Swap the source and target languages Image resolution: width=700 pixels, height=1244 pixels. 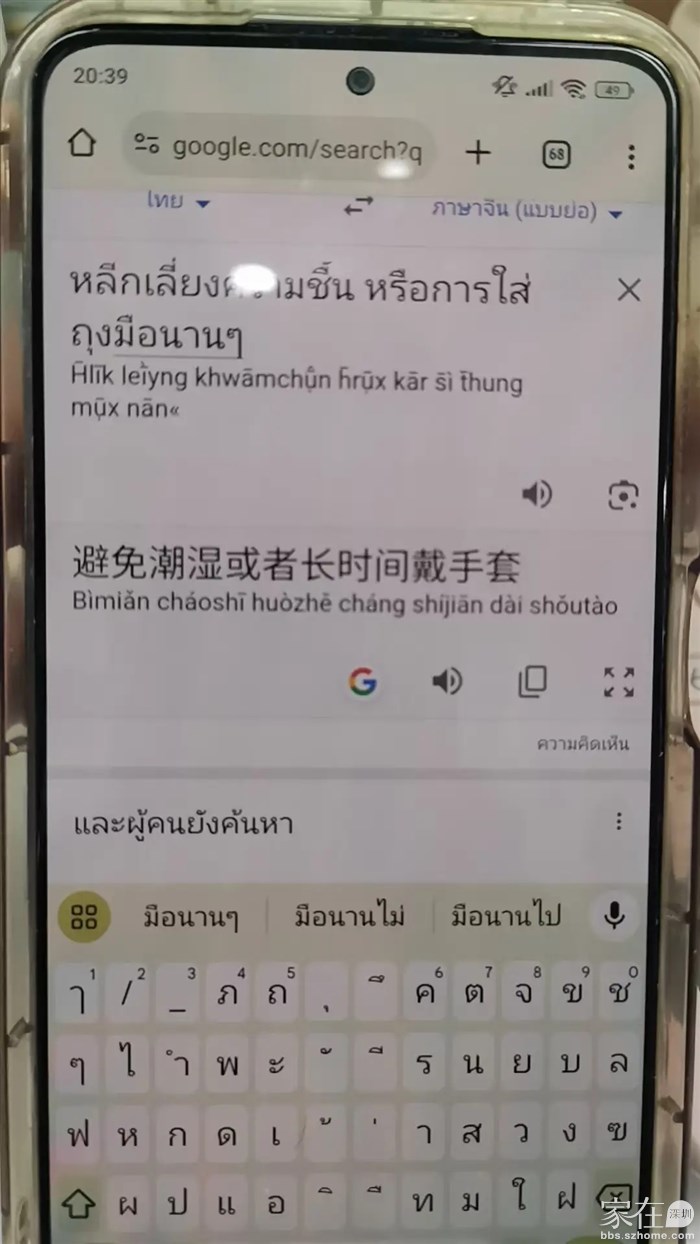click(357, 206)
